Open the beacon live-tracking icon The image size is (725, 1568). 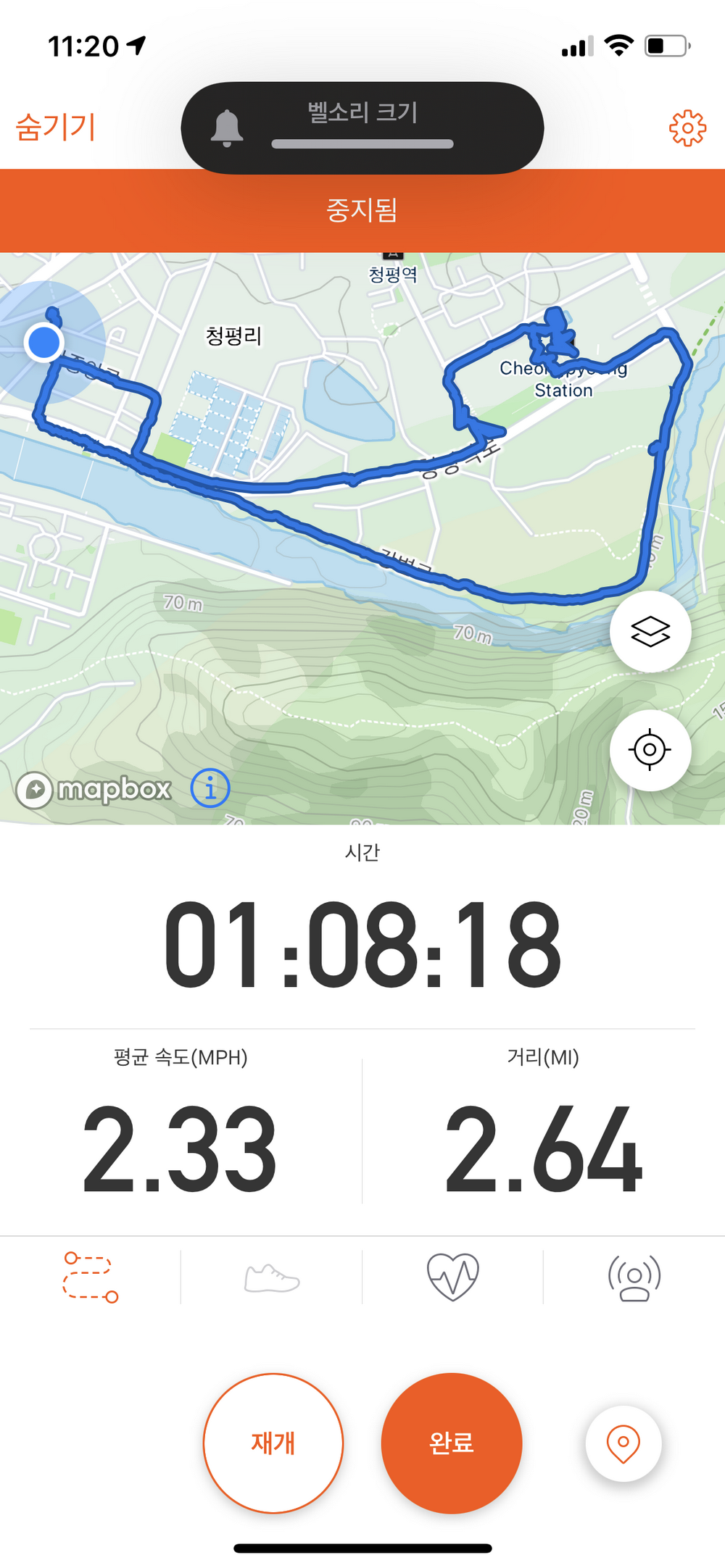(x=634, y=1277)
